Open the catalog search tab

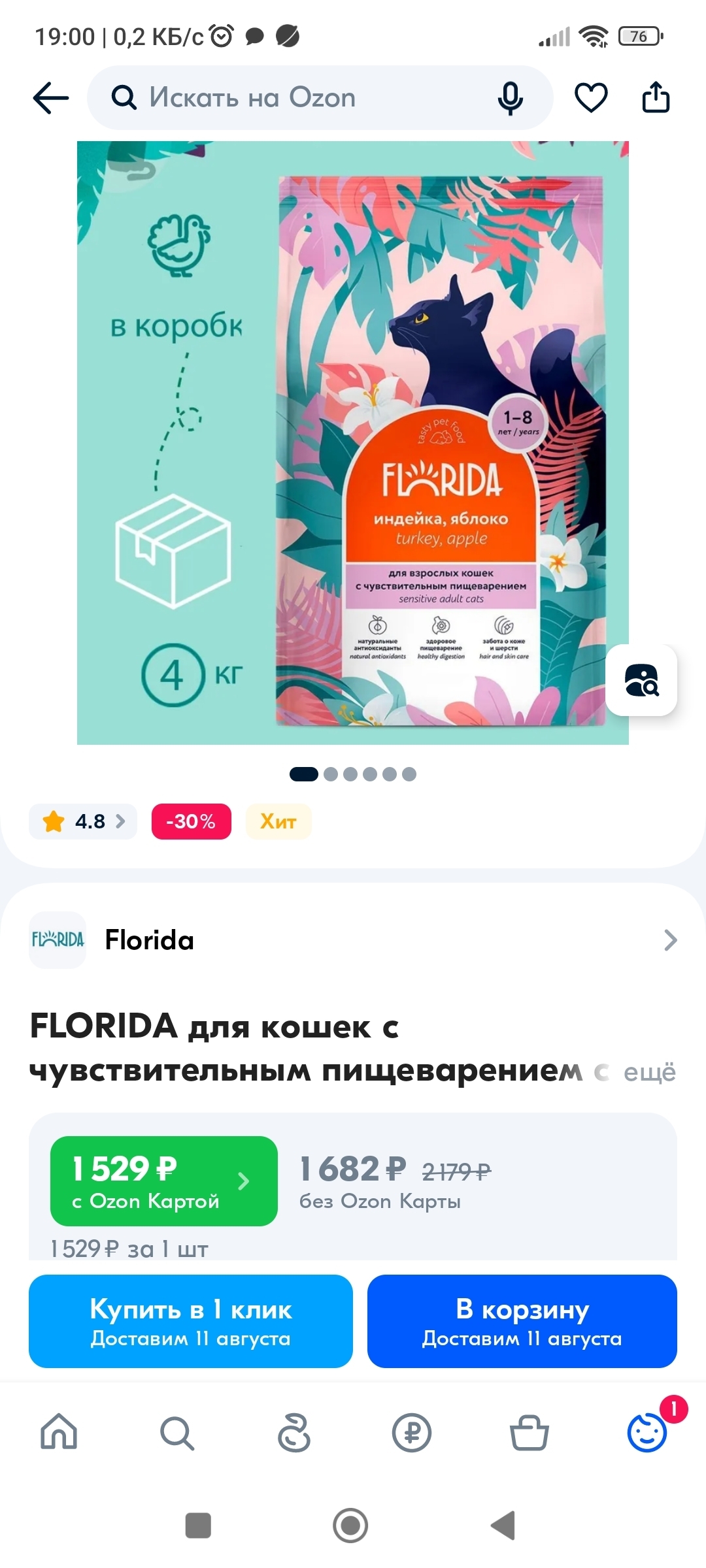pyautogui.click(x=176, y=1432)
